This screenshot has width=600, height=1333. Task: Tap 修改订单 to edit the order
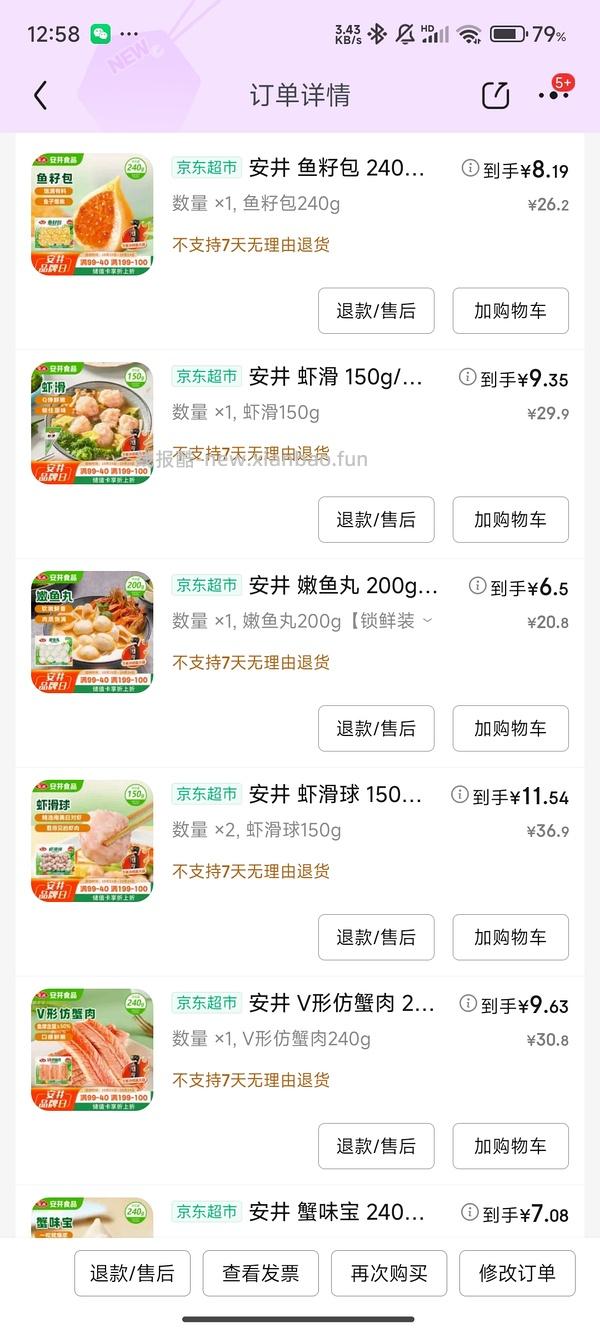click(x=517, y=1273)
